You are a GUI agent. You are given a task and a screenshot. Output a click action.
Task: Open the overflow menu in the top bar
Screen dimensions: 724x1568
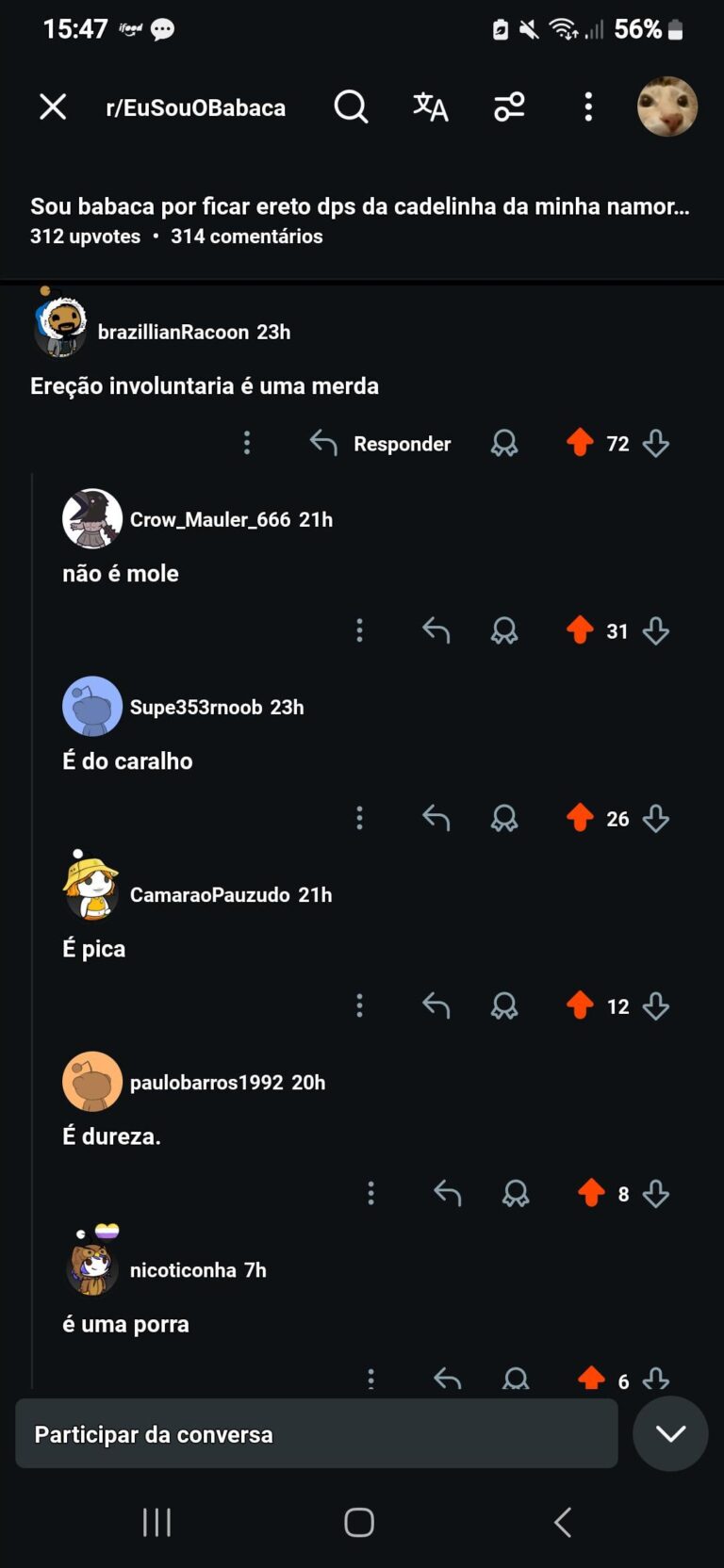588,107
